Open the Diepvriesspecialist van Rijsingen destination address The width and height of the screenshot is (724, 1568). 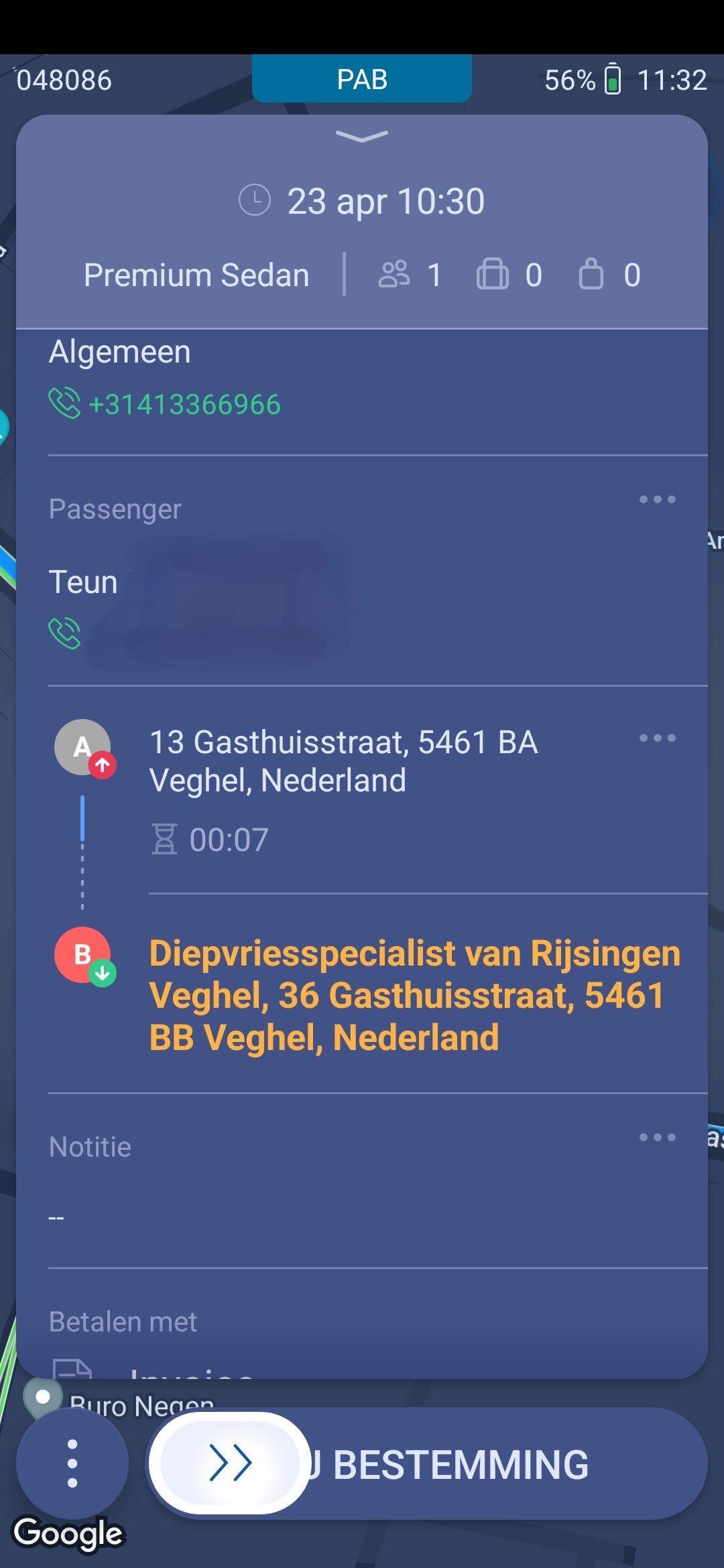click(x=414, y=995)
